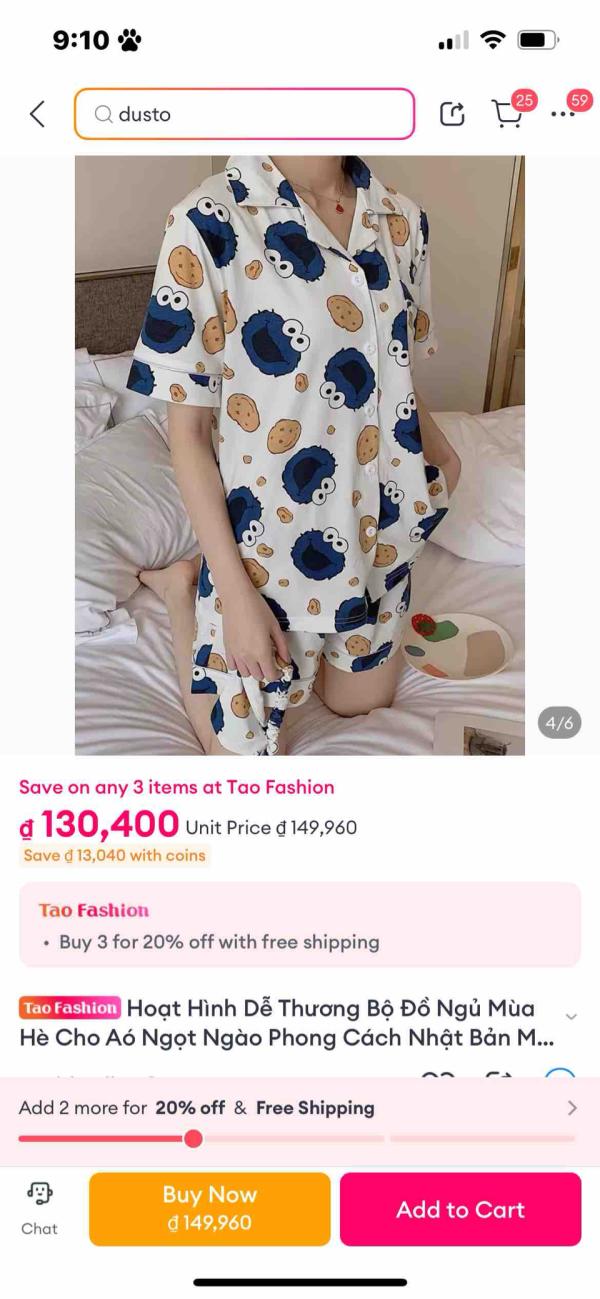Open Tao Fashion Buy 3 promo card
The width and height of the screenshot is (600, 1299).
(x=299, y=925)
